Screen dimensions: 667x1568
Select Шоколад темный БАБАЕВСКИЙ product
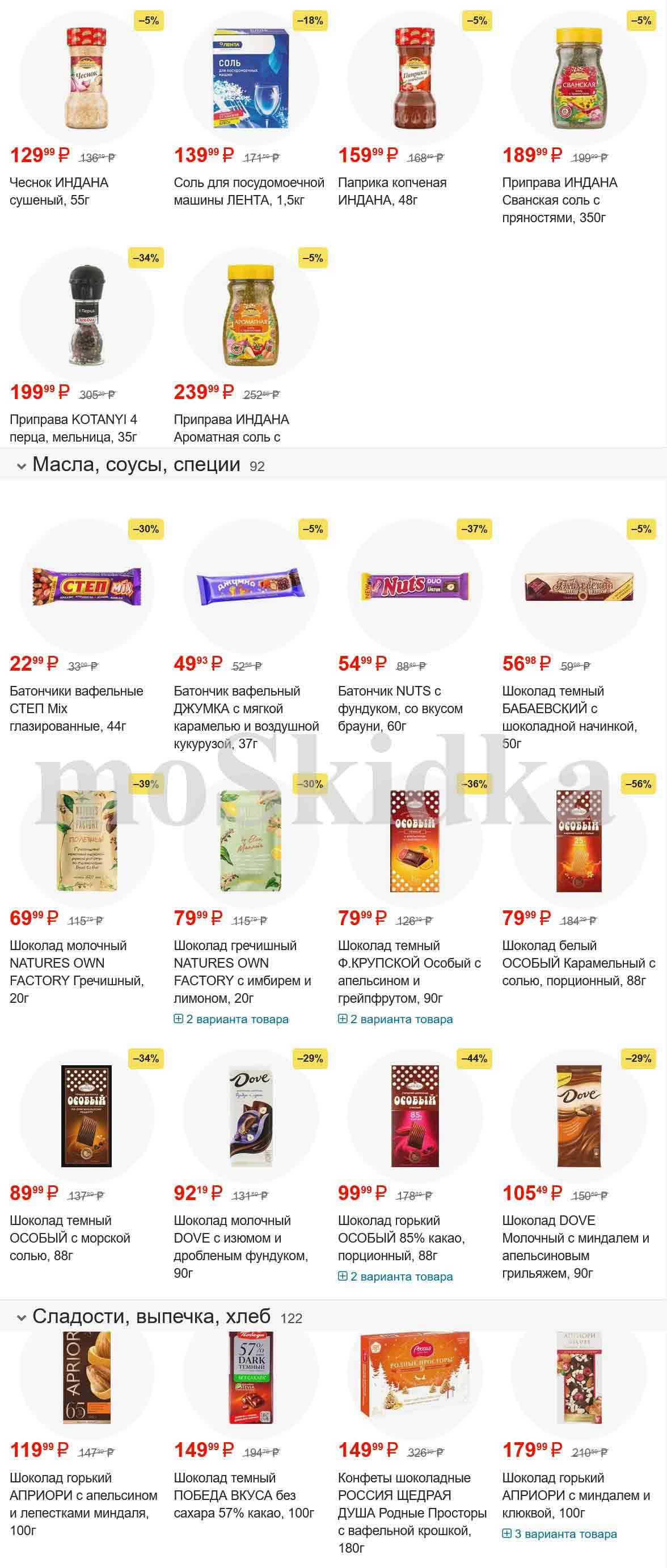tap(569, 717)
